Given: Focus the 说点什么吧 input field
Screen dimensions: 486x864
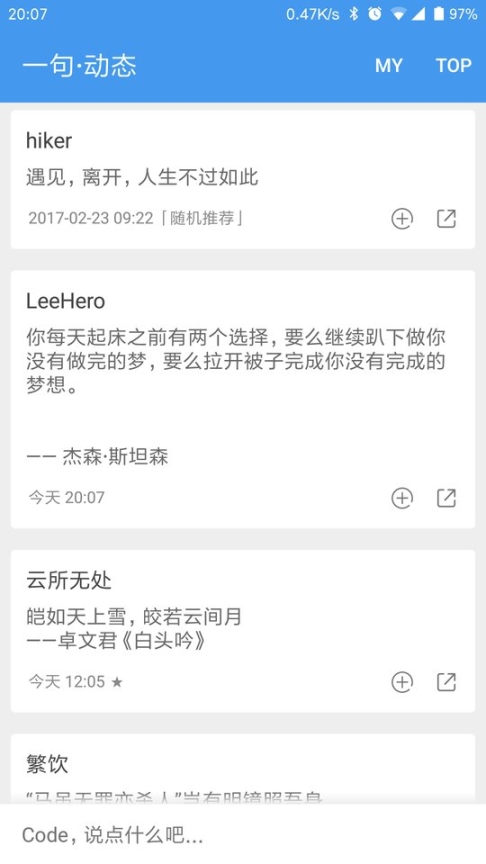Looking at the screenshot, I should tap(243, 835).
